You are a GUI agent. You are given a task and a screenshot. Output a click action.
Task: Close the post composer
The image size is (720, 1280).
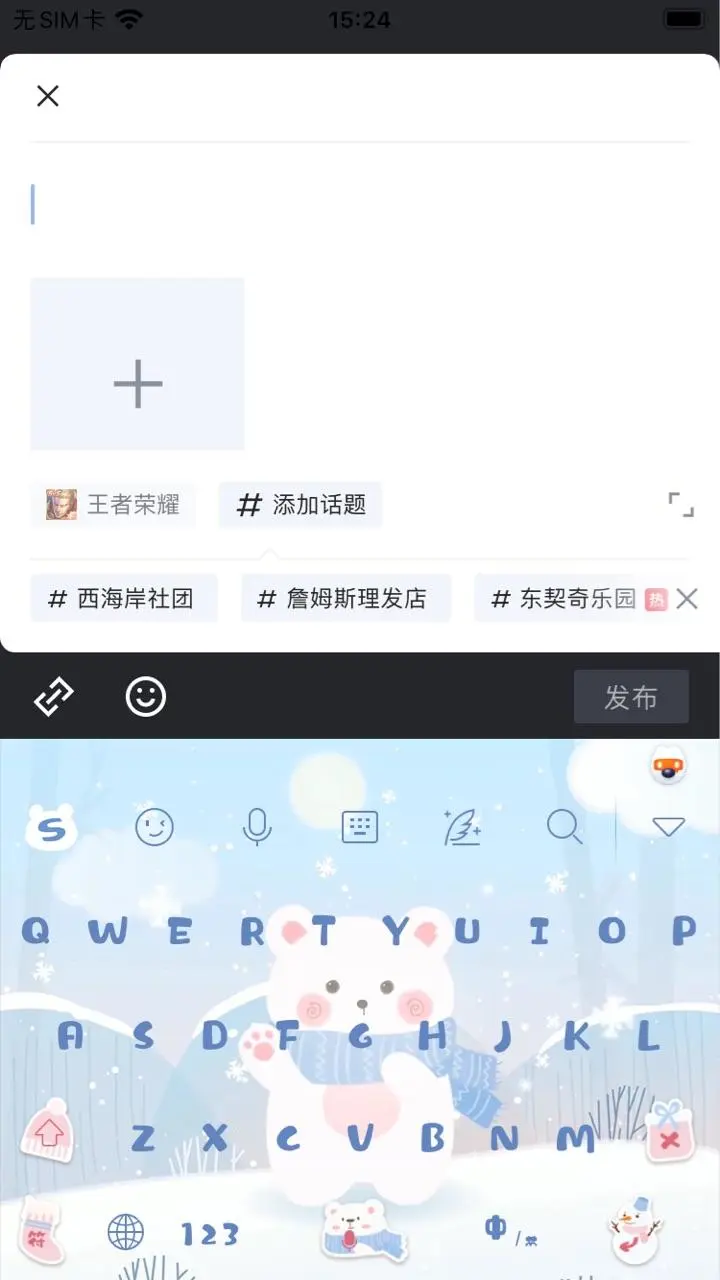click(48, 96)
